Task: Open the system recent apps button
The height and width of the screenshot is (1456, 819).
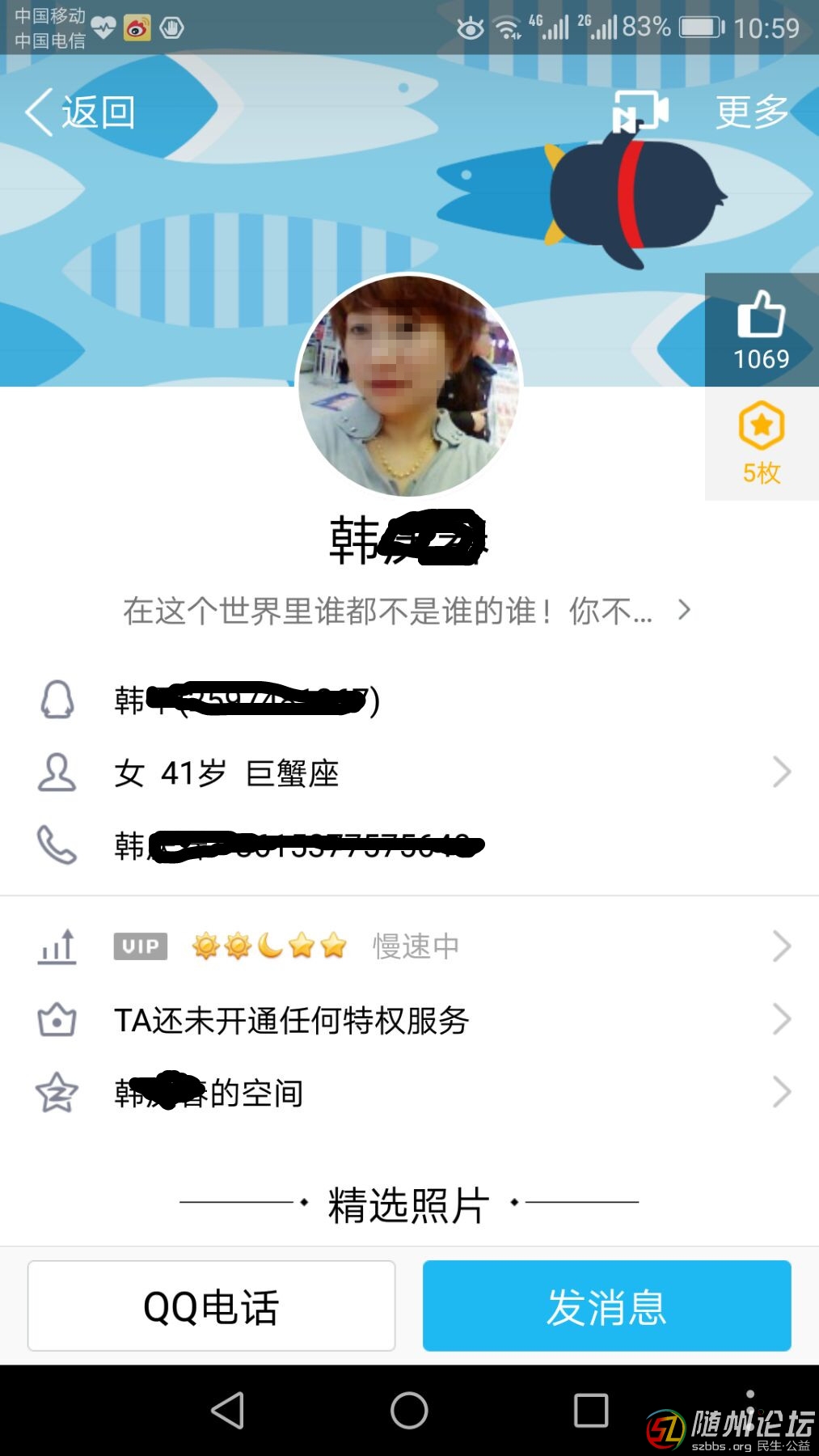Action: (x=591, y=1411)
